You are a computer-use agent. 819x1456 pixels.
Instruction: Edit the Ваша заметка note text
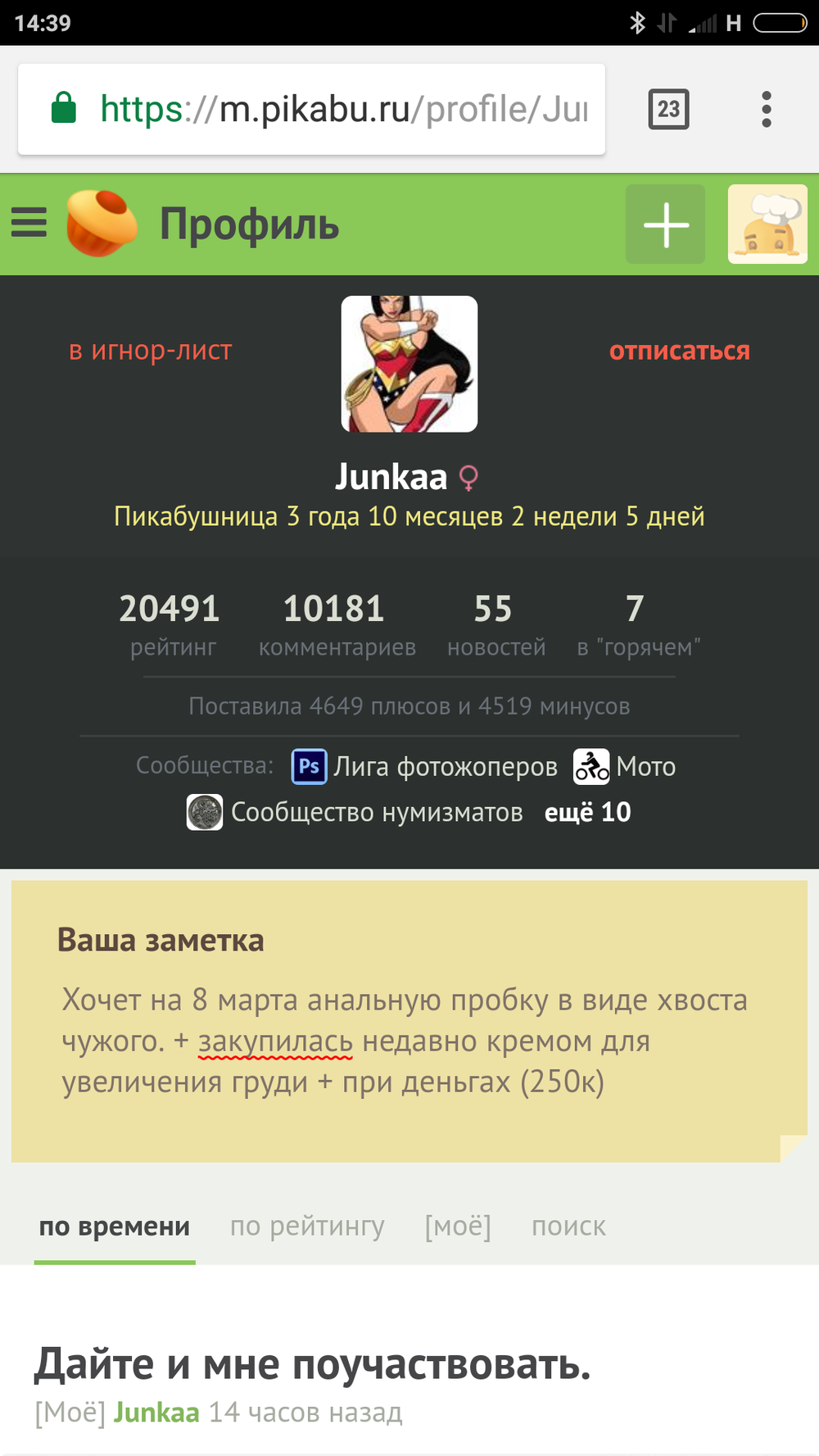405,1041
